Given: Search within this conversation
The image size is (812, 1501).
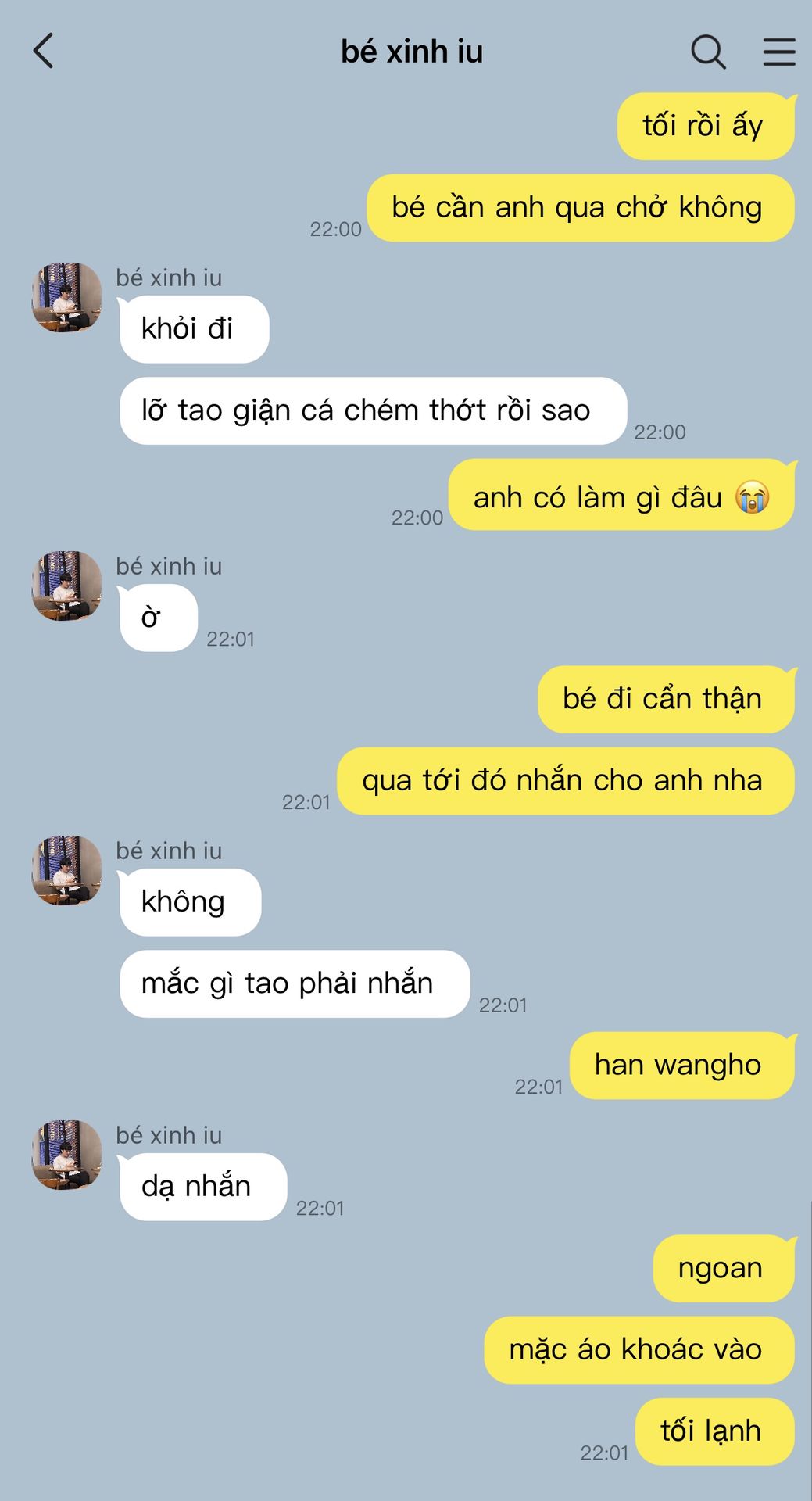Looking at the screenshot, I should click(x=708, y=52).
